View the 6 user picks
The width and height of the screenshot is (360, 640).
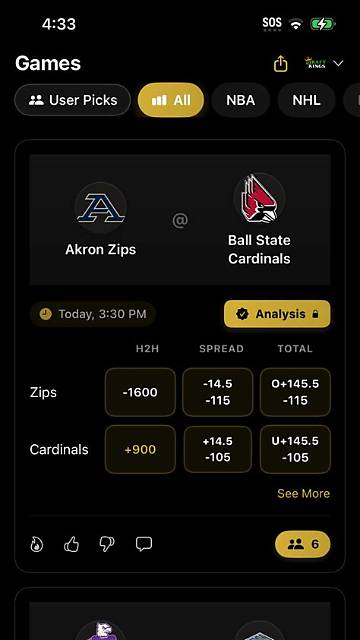point(302,544)
